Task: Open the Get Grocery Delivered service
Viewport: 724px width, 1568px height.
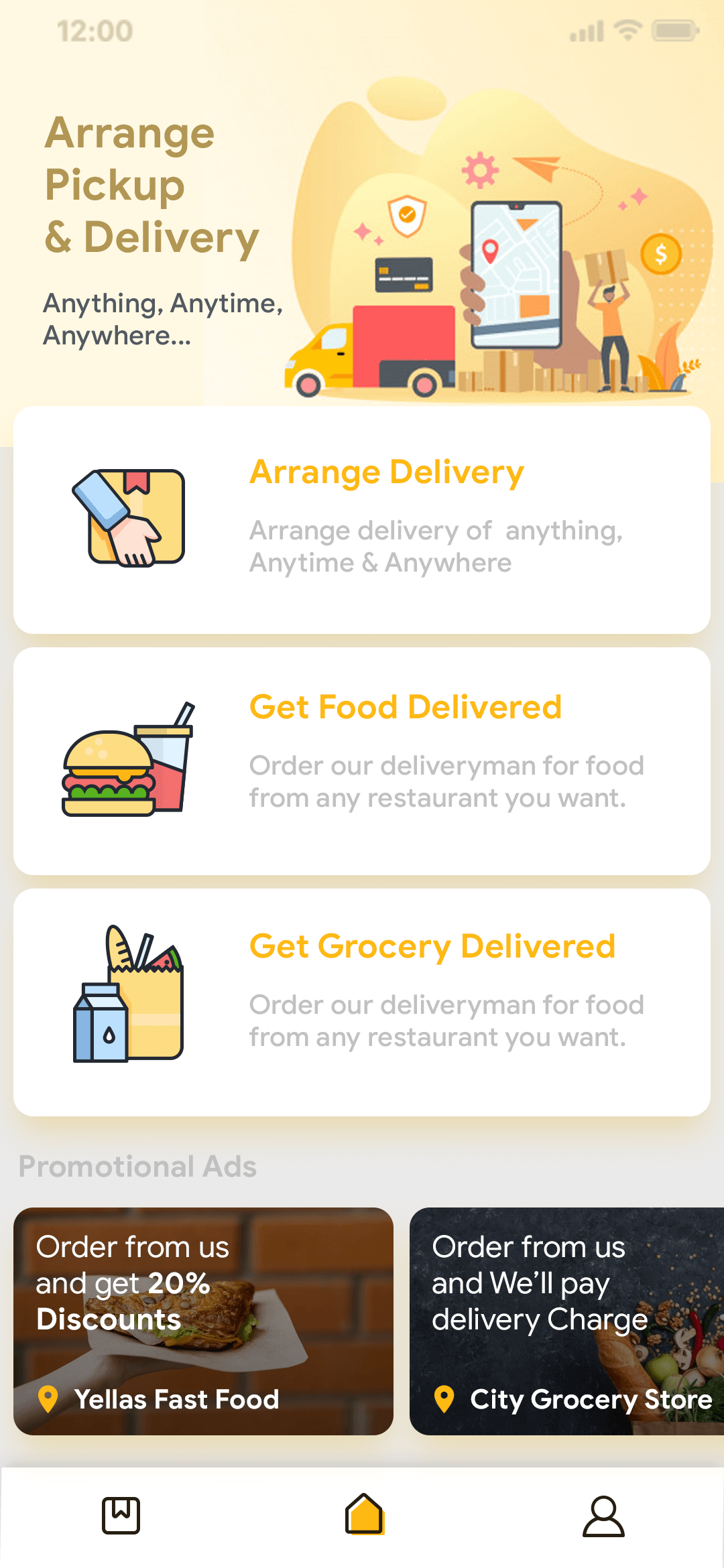Action: tap(362, 998)
